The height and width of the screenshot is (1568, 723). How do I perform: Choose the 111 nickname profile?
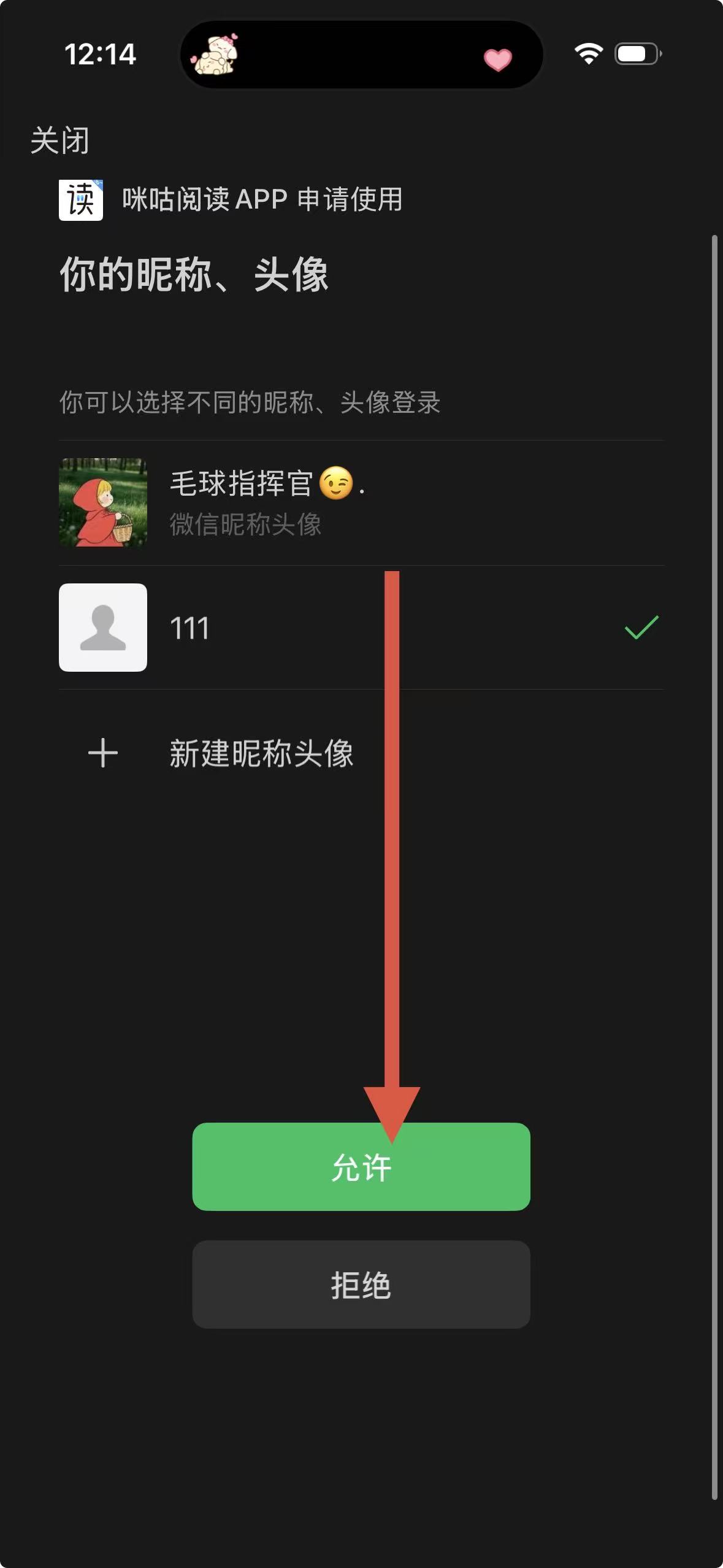tap(361, 628)
